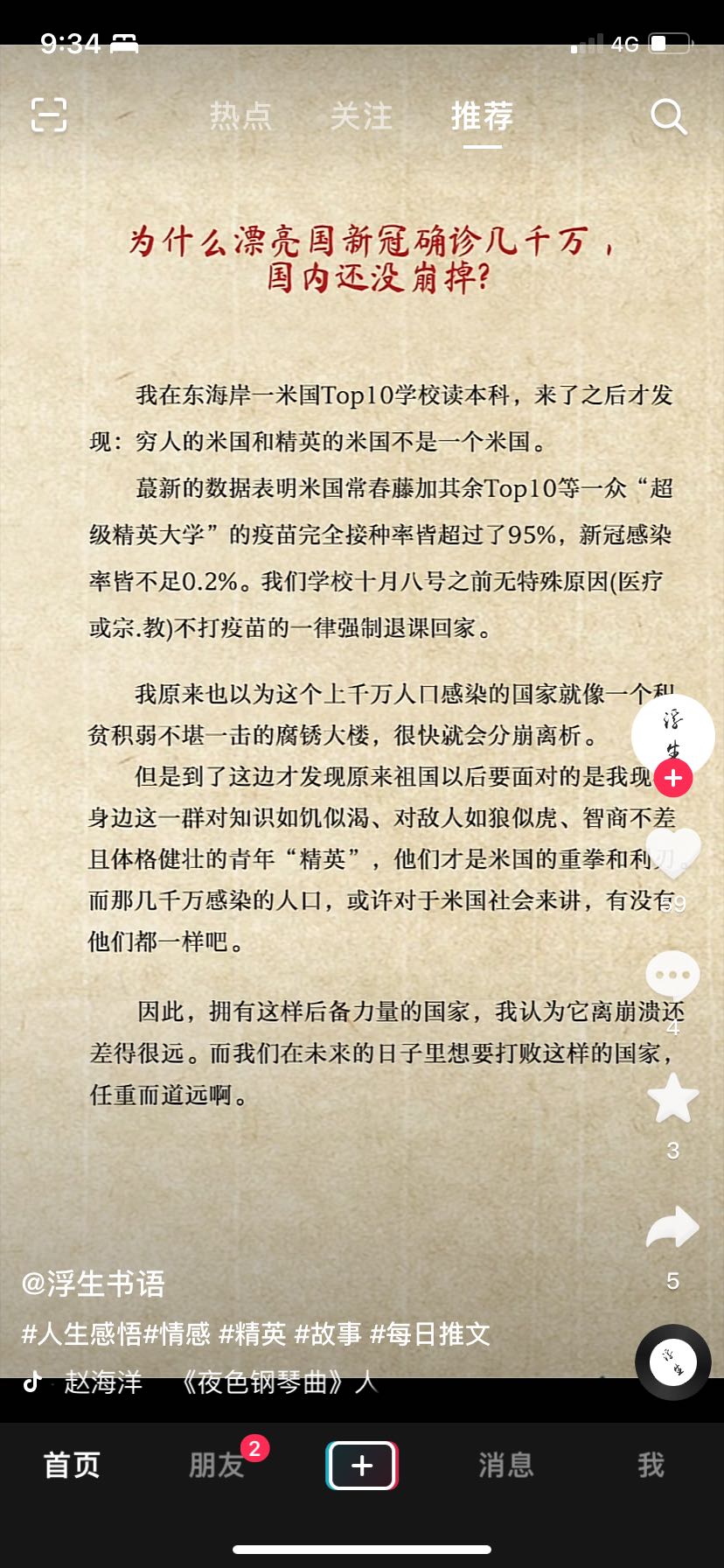The width and height of the screenshot is (724, 1568).
Task: Add the video to favorites star
Action: [672, 1099]
